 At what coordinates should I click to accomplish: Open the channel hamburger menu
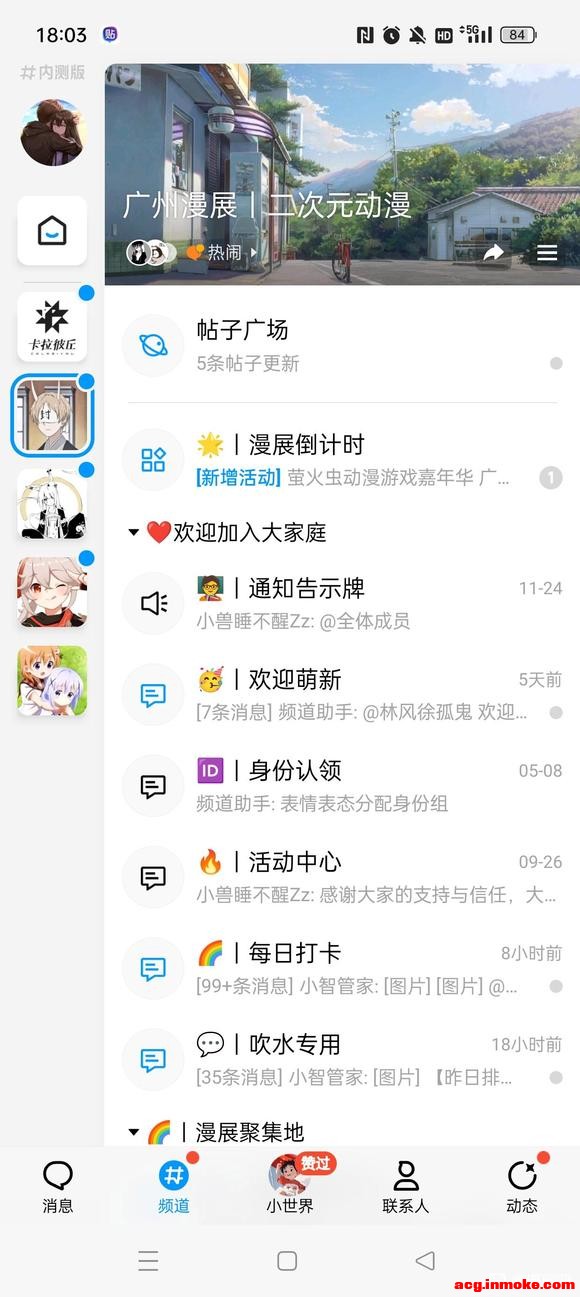pyautogui.click(x=547, y=253)
